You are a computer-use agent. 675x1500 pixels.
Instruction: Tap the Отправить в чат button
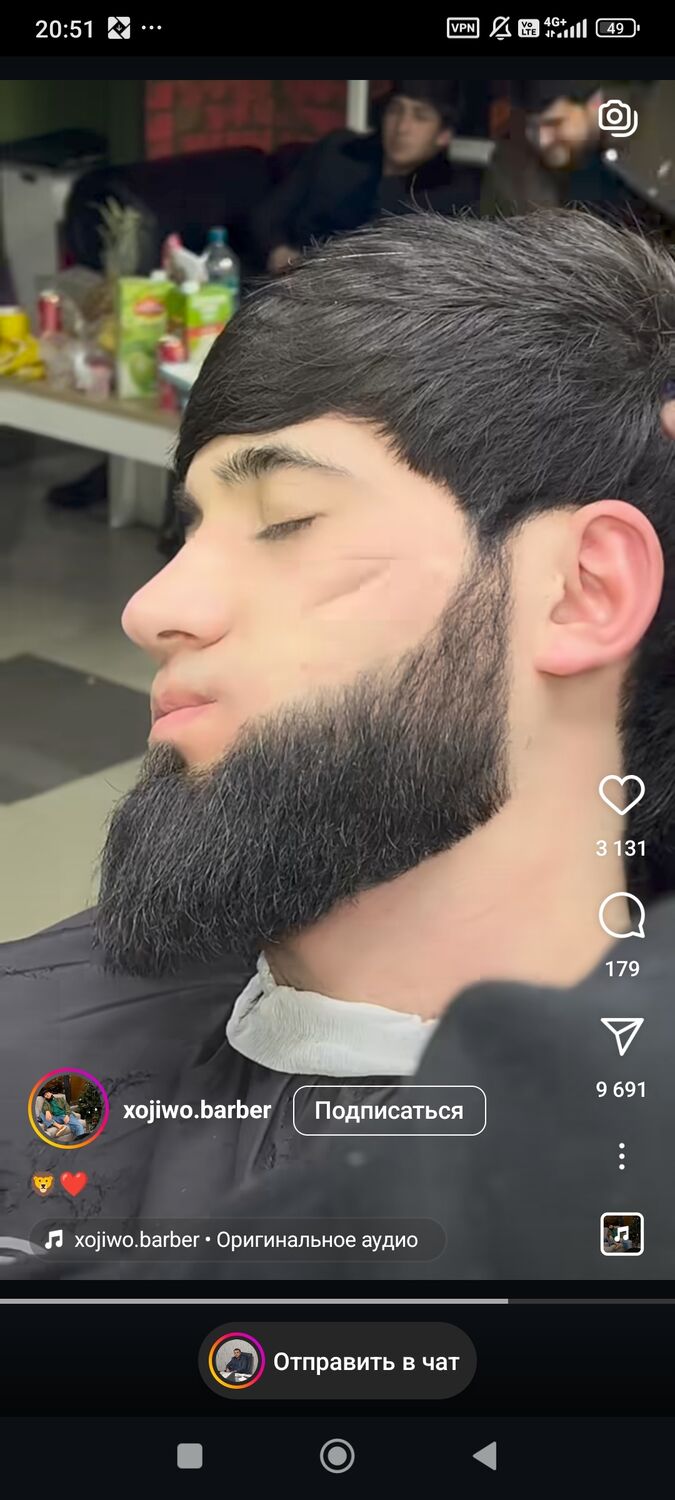337,1361
